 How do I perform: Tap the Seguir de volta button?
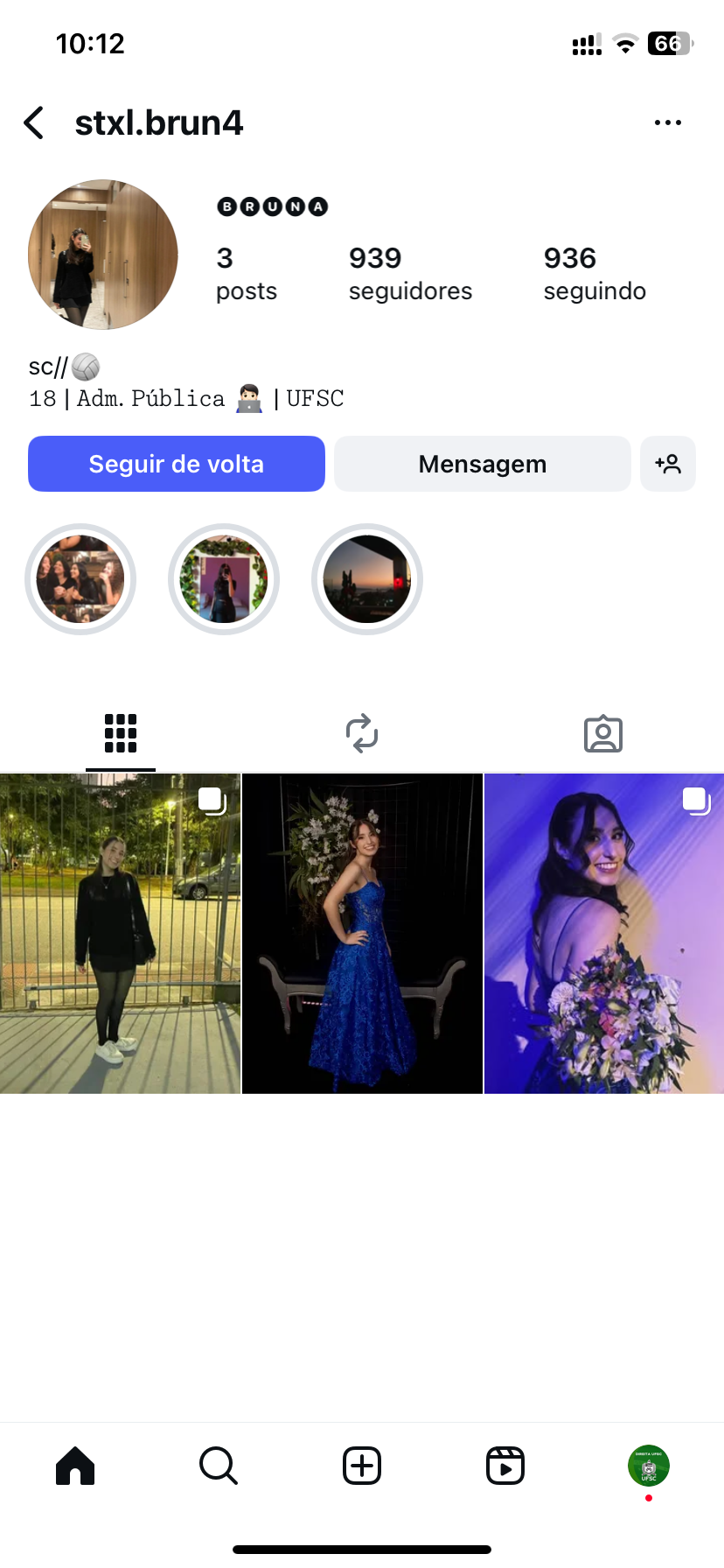click(x=177, y=464)
